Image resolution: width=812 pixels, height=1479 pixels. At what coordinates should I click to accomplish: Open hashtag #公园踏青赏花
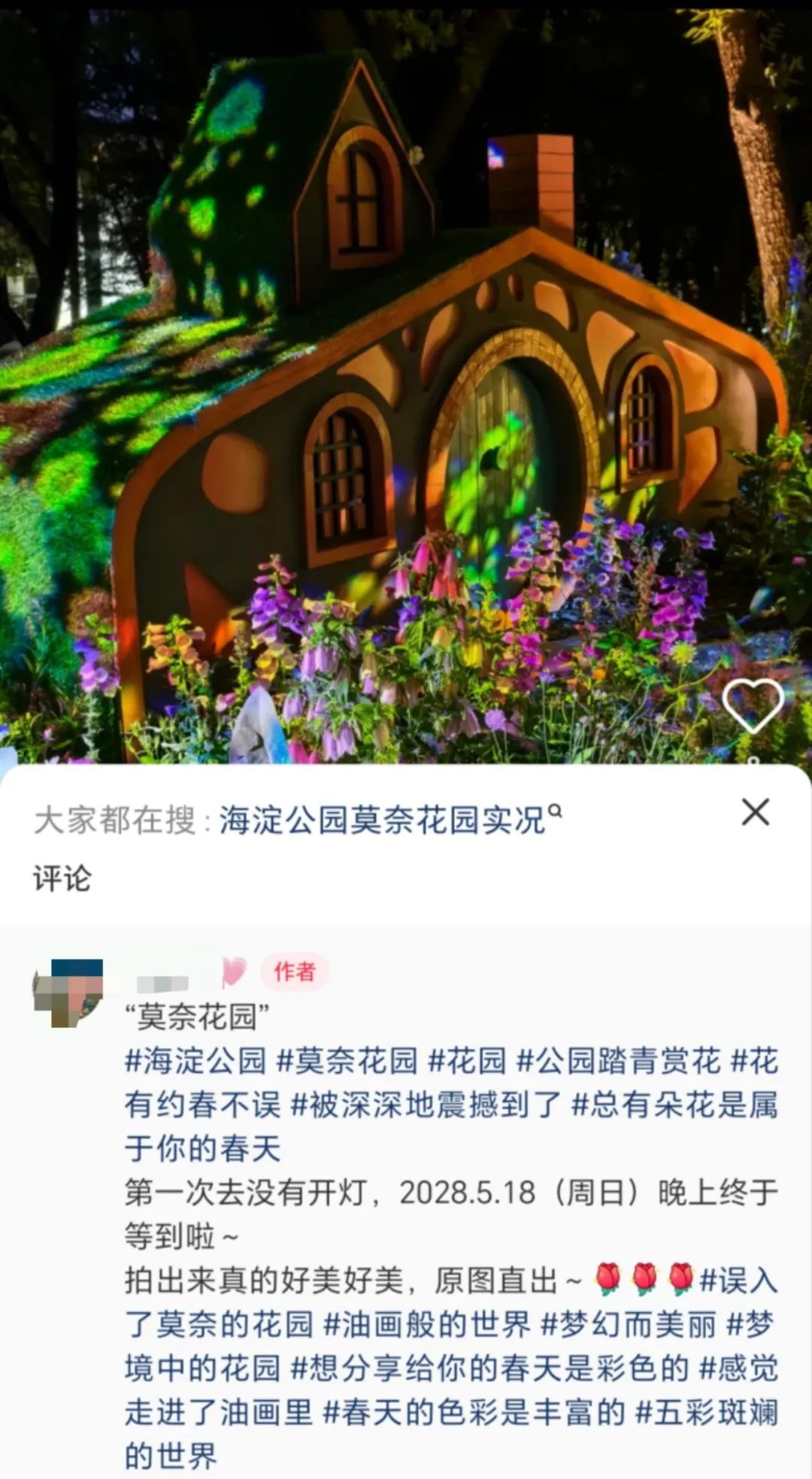[x=618, y=1061]
